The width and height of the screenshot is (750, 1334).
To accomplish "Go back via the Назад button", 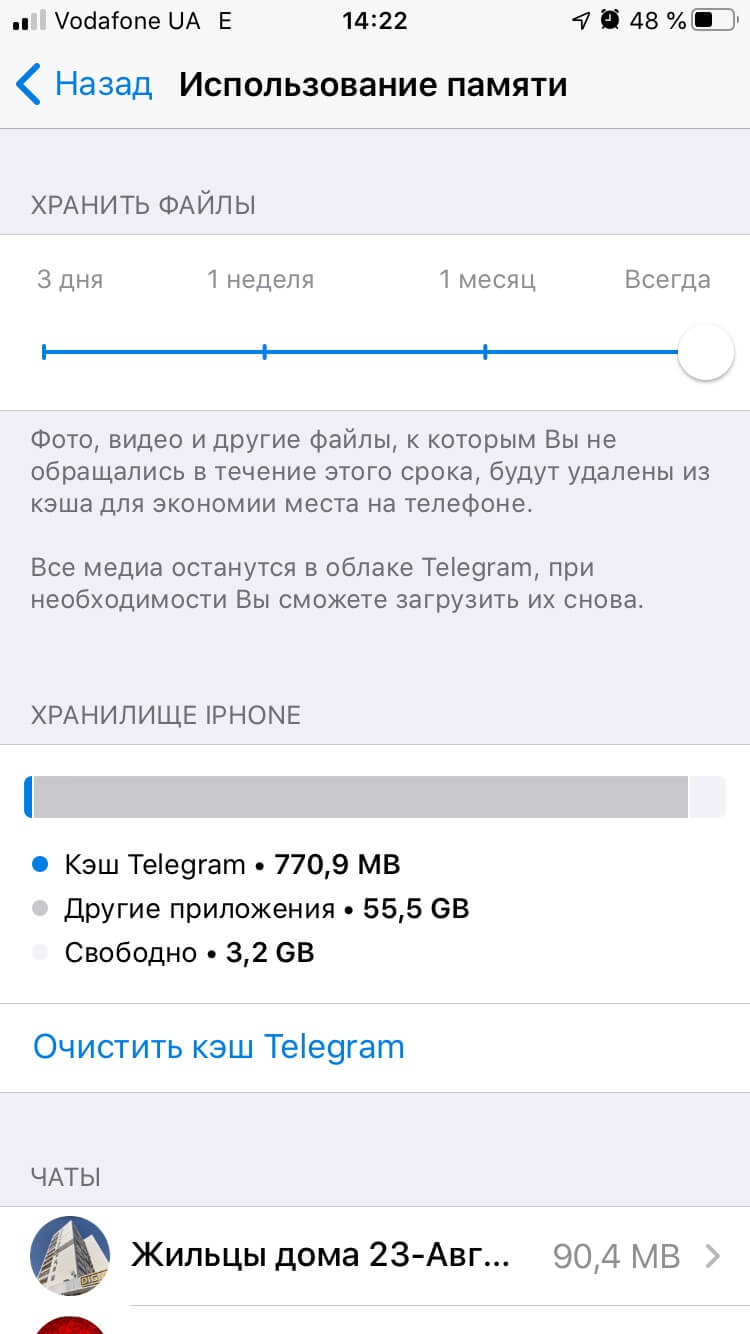I will tap(84, 84).
